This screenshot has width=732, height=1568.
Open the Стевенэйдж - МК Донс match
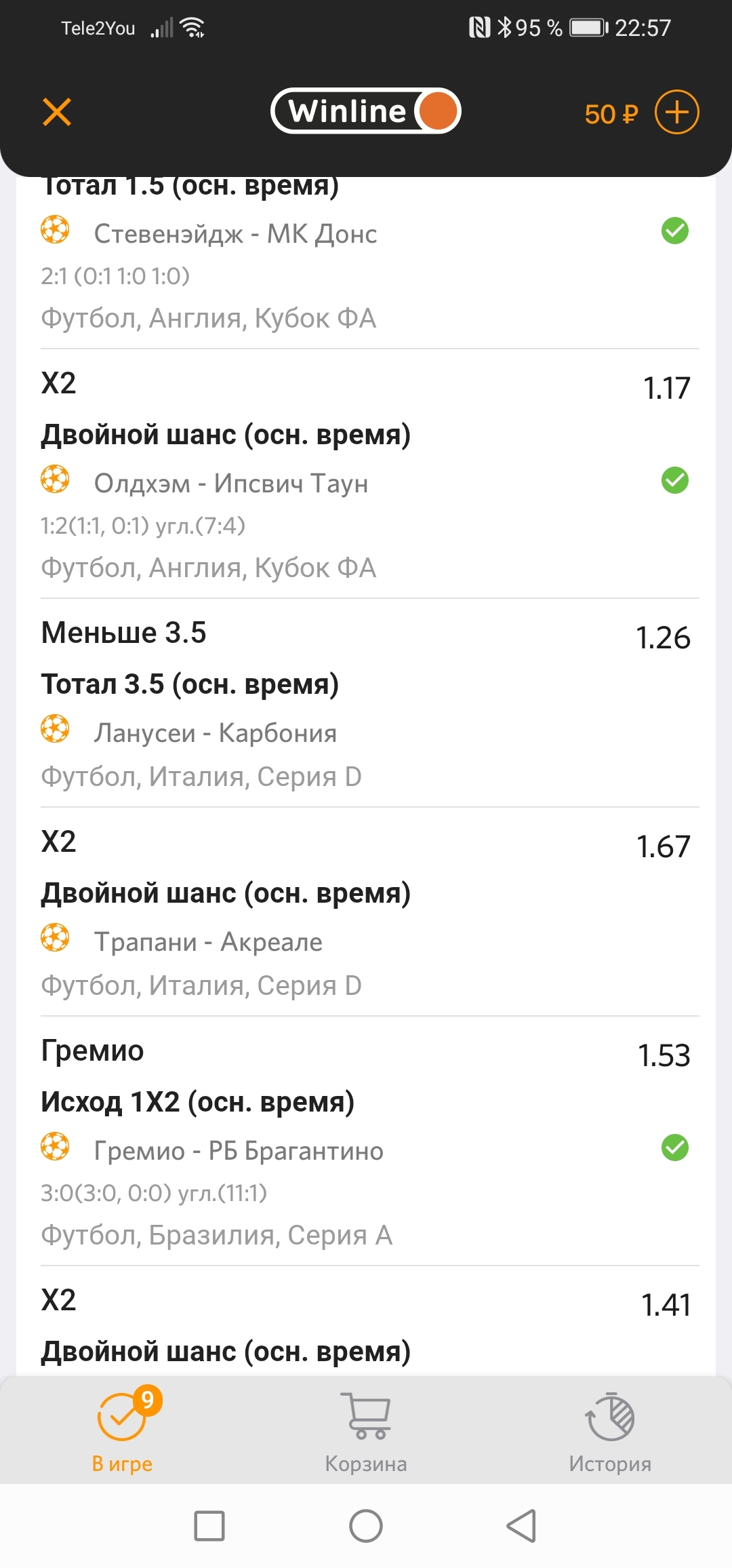tap(235, 233)
